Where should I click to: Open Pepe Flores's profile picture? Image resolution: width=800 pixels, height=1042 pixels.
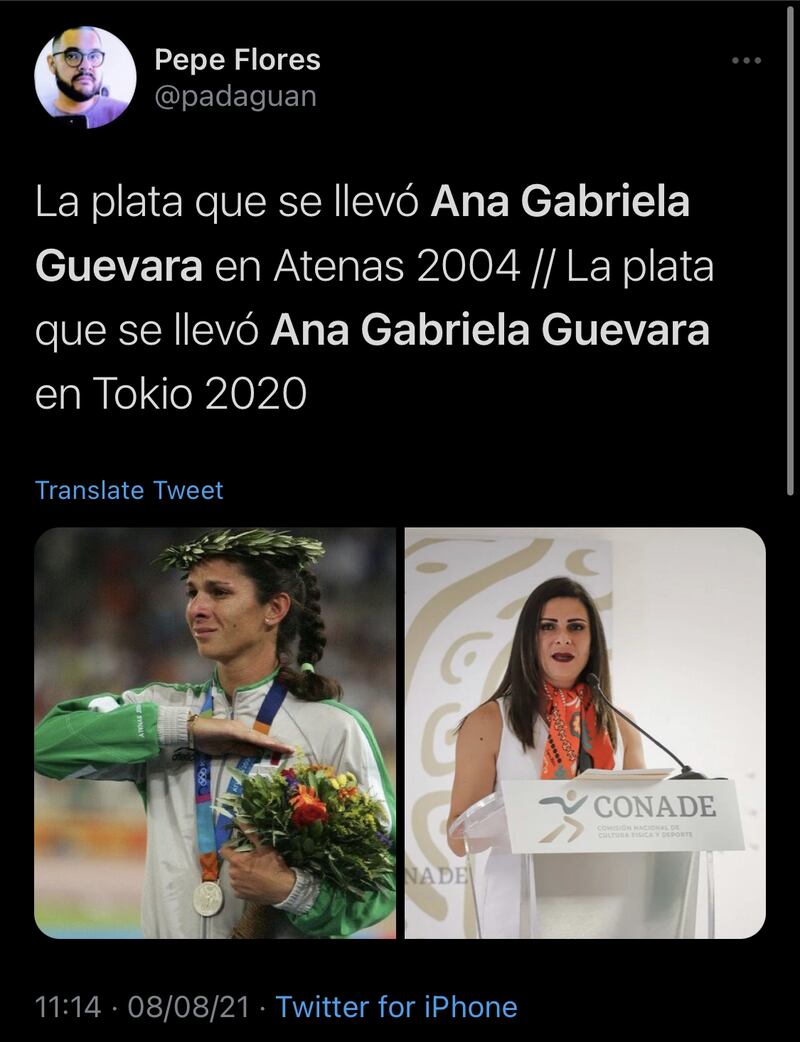[x=85, y=77]
